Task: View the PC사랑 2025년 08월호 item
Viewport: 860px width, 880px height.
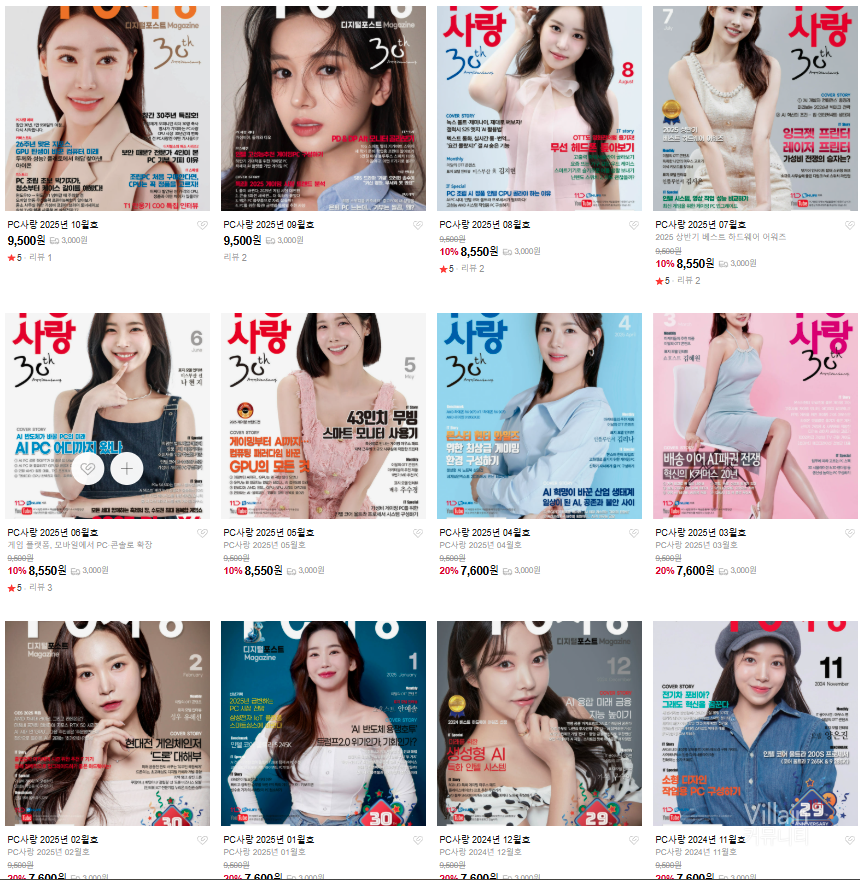Action: click(539, 108)
